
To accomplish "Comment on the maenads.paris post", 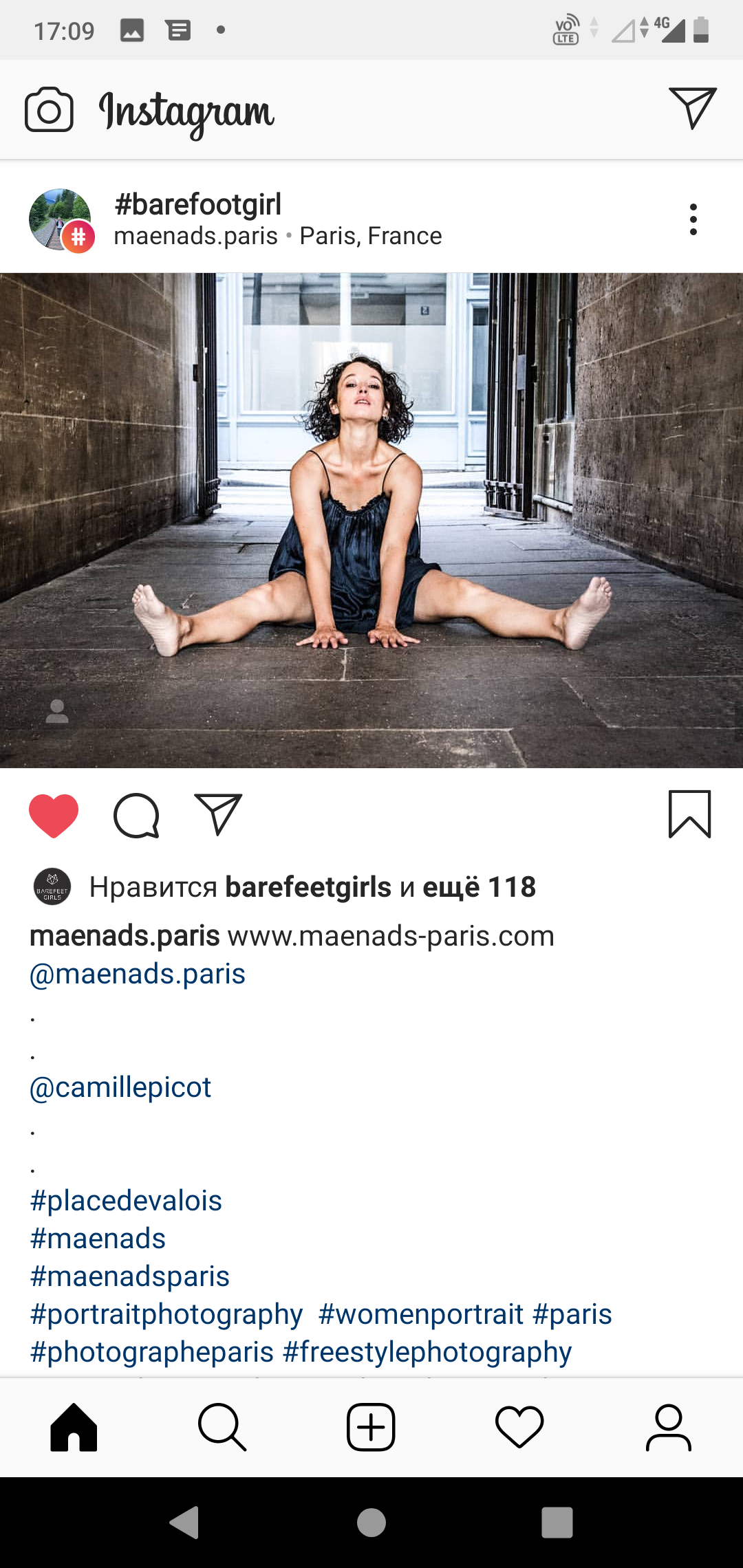I will click(136, 816).
